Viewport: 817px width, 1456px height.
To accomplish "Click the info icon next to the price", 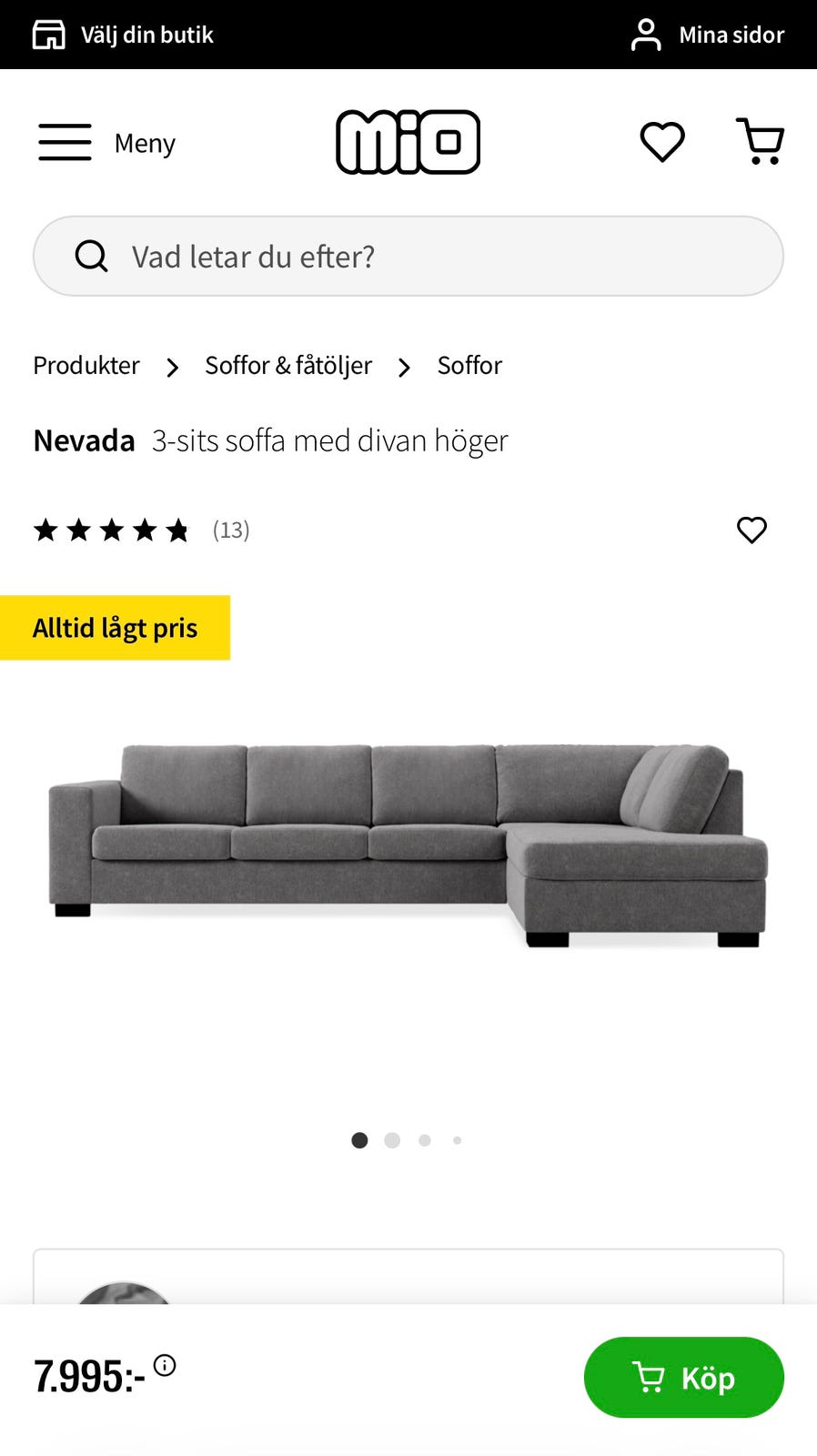I will click(x=164, y=1367).
